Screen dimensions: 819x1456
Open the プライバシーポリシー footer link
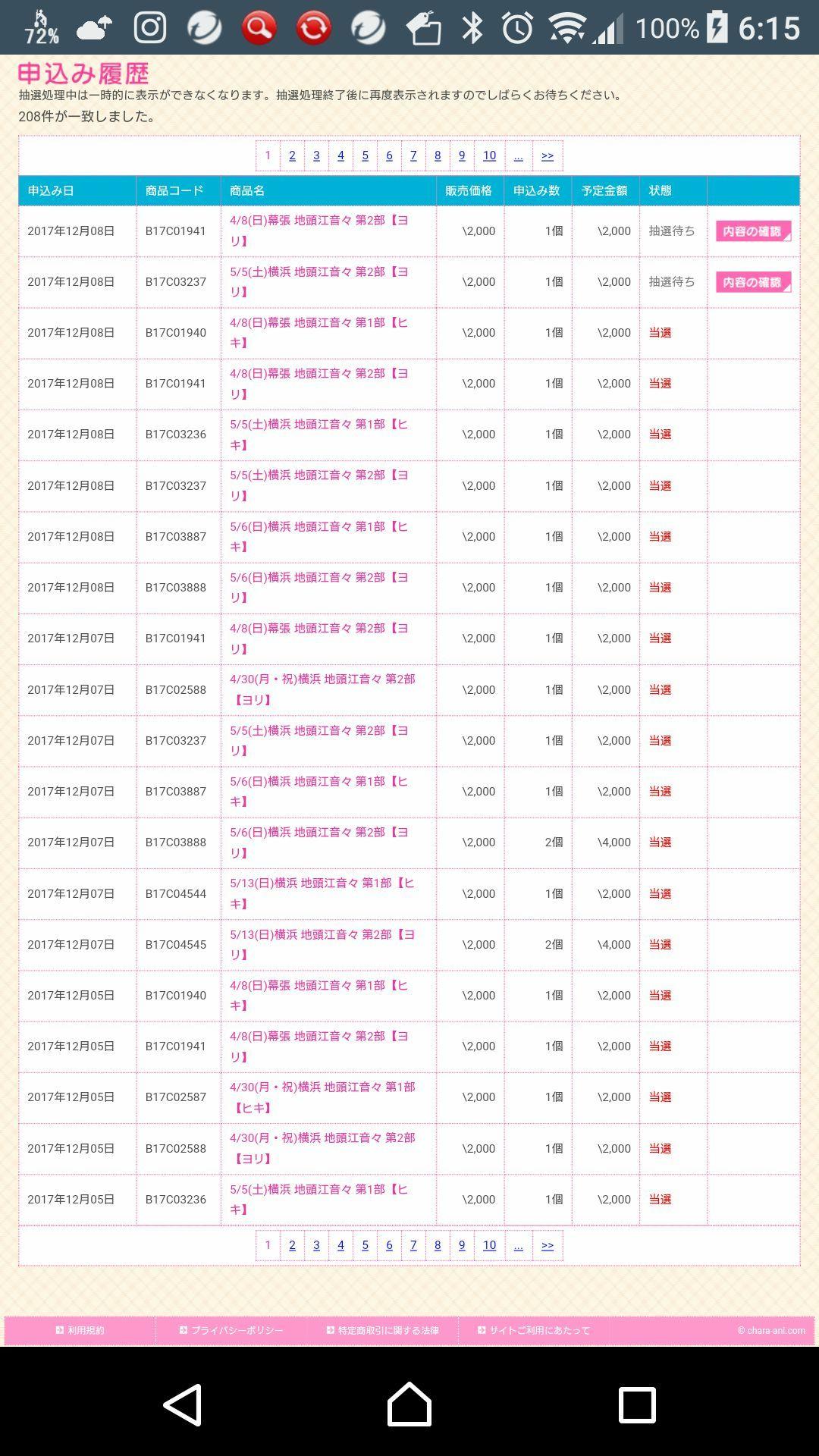pos(231,1330)
